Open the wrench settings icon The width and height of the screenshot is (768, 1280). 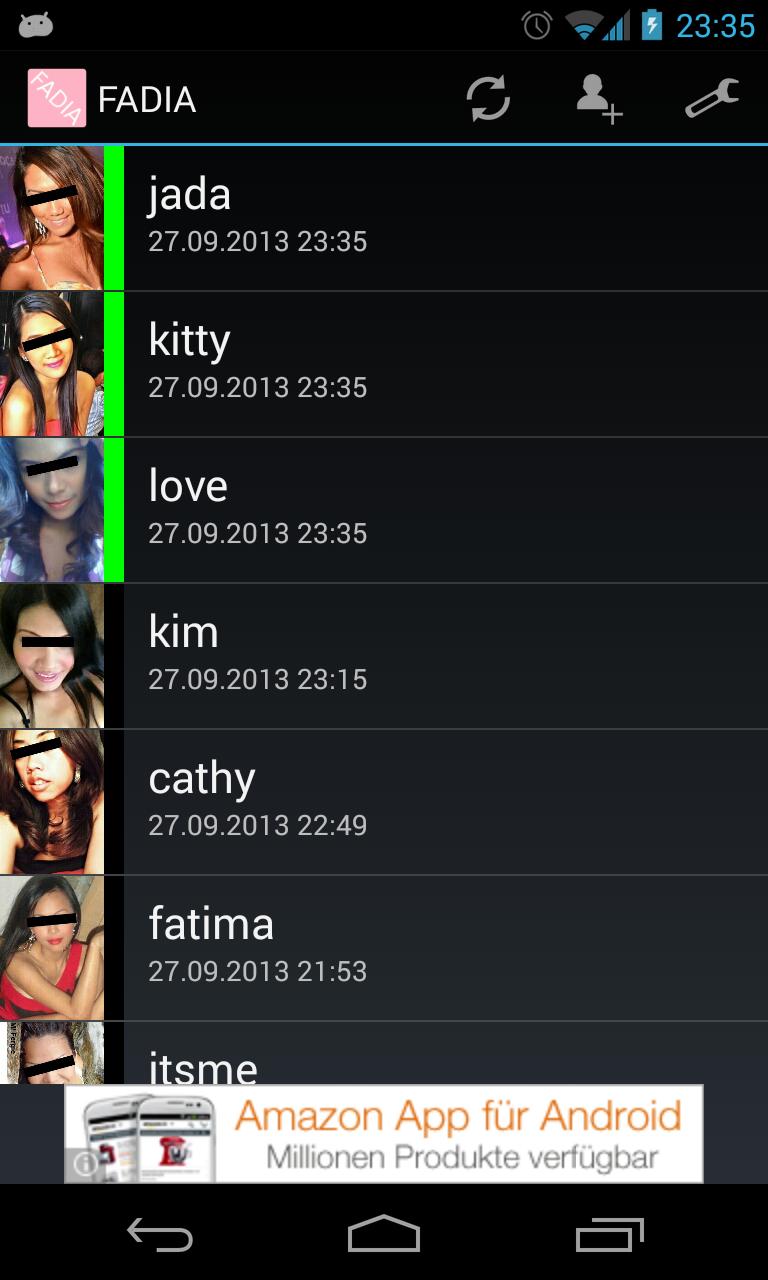712,99
